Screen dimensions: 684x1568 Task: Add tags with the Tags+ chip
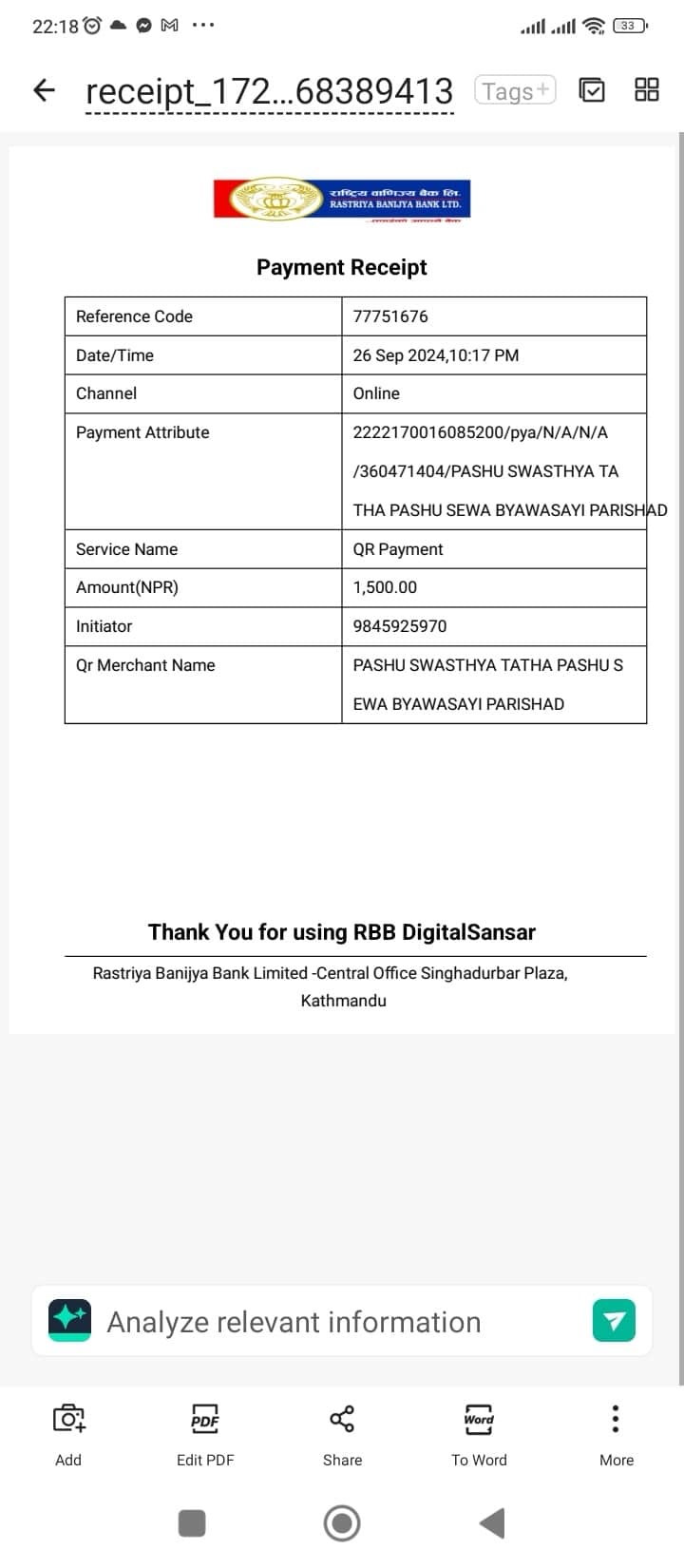tap(515, 90)
